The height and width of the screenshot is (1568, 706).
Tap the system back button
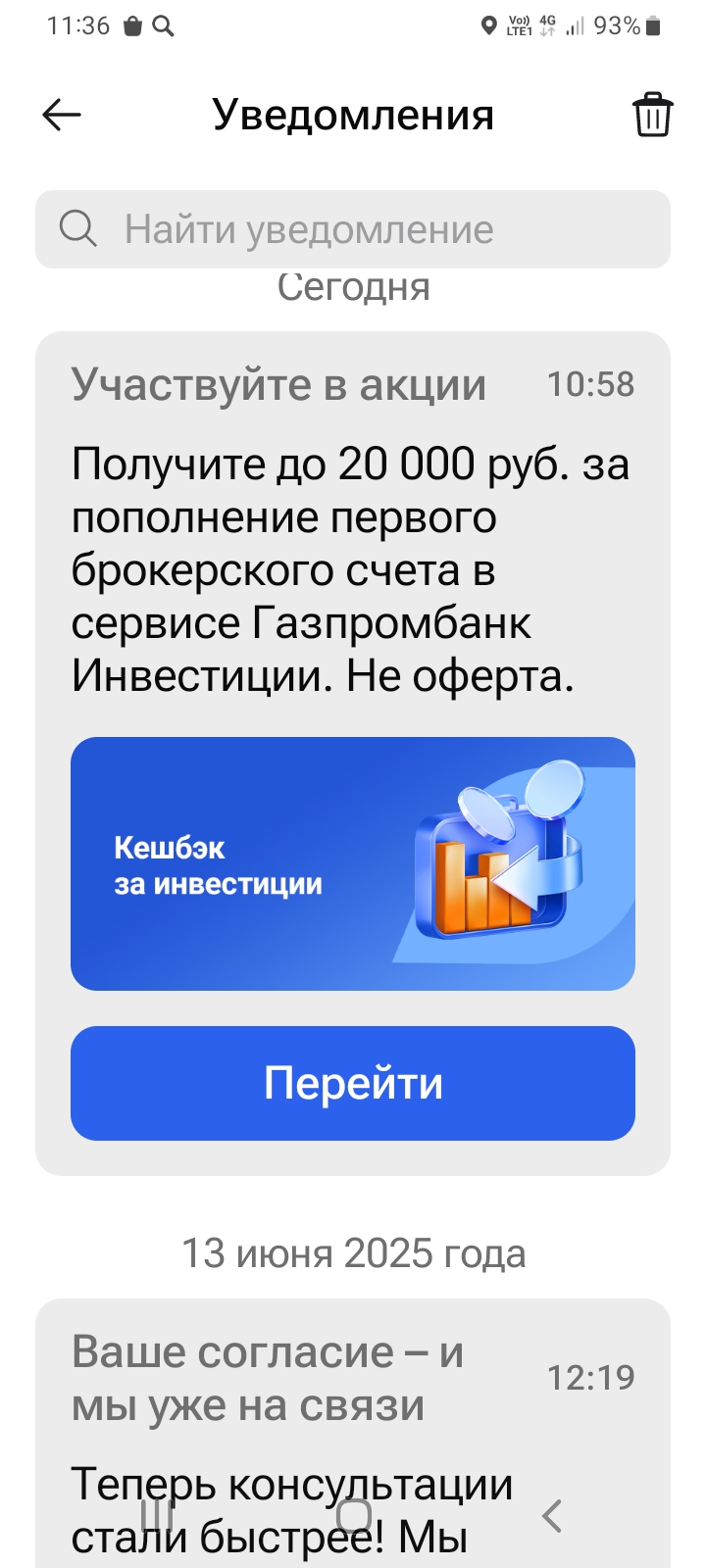(552, 1516)
